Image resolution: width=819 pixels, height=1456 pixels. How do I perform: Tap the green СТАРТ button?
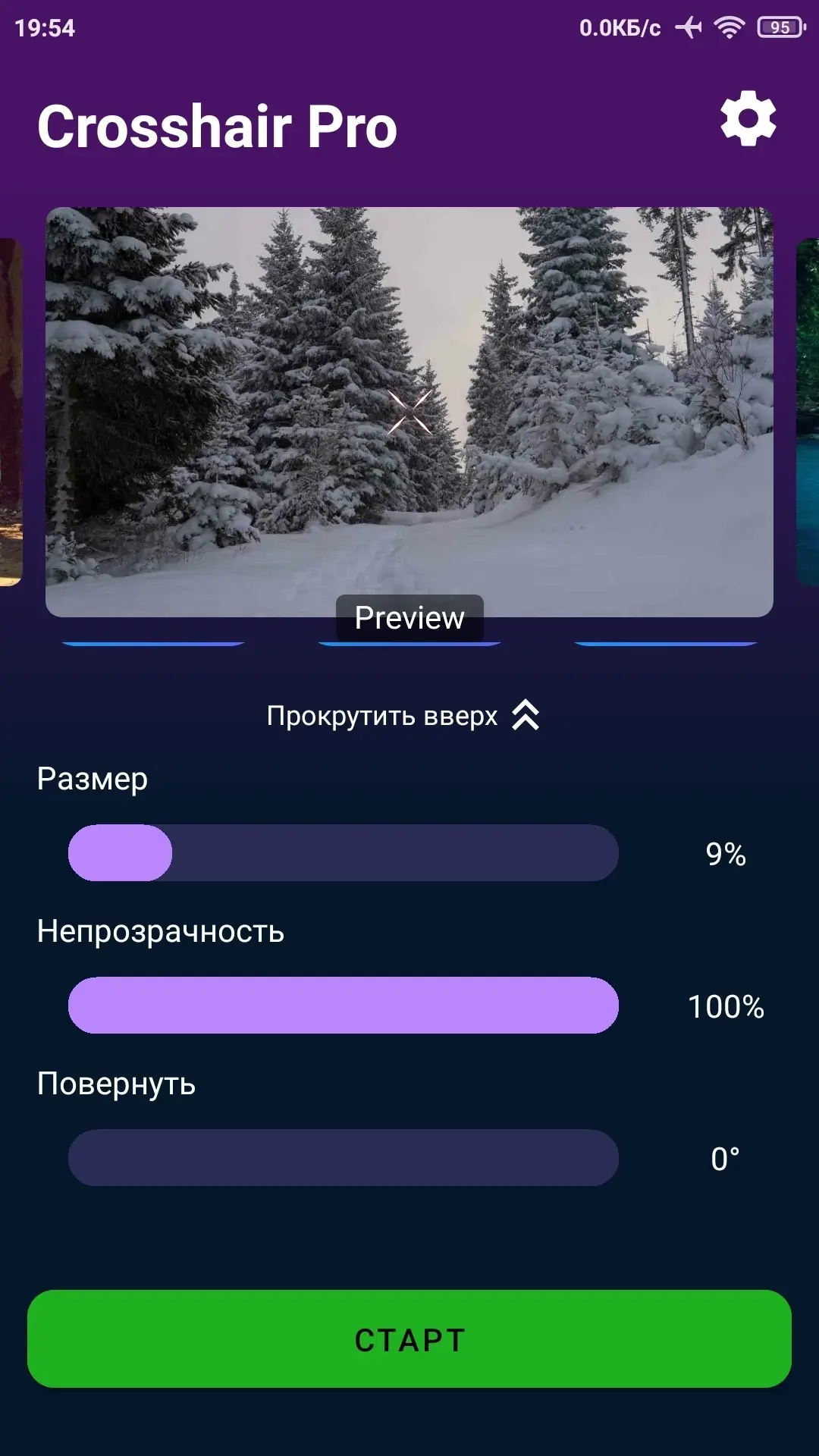[x=409, y=1339]
